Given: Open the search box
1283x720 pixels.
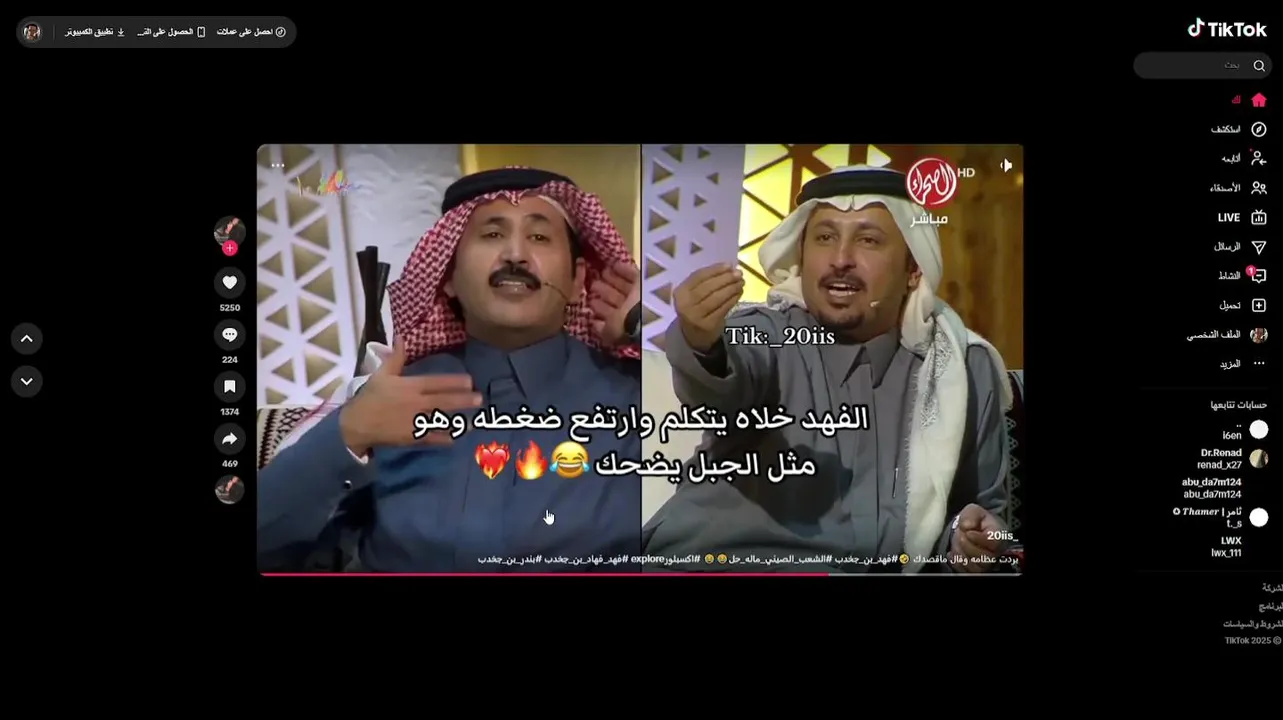Looking at the screenshot, I should [1200, 65].
